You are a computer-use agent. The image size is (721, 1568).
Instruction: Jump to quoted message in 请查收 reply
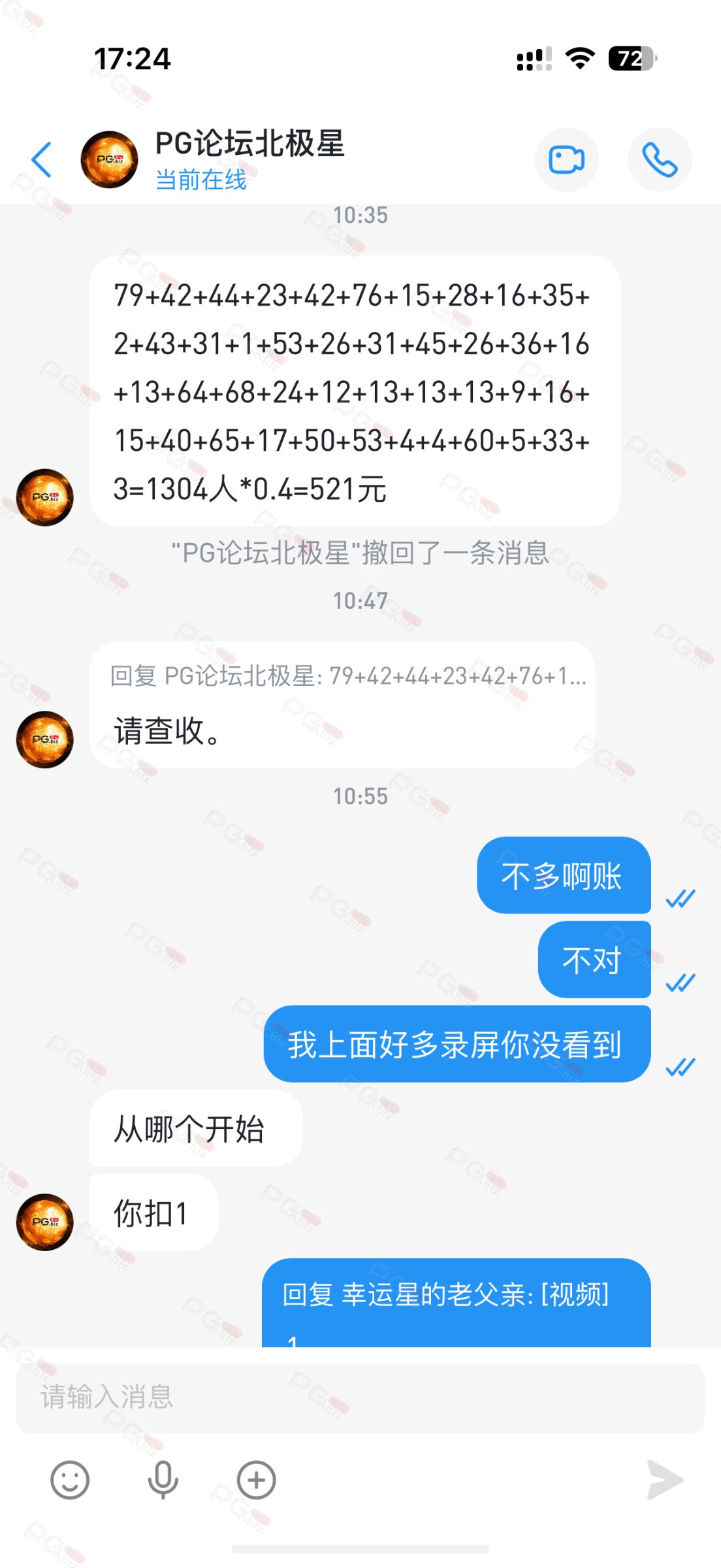point(347,676)
